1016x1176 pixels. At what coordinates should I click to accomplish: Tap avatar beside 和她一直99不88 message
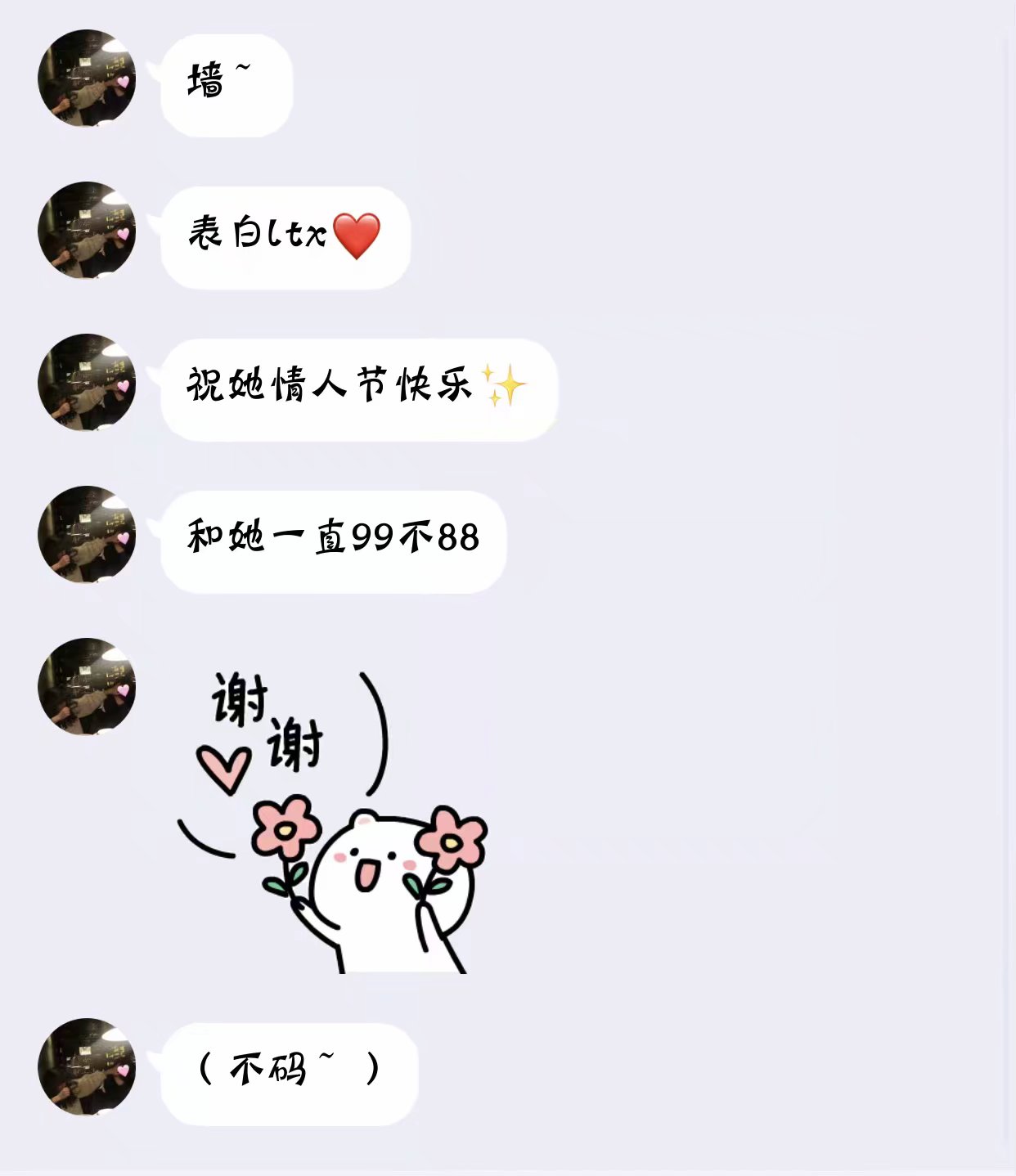87,535
